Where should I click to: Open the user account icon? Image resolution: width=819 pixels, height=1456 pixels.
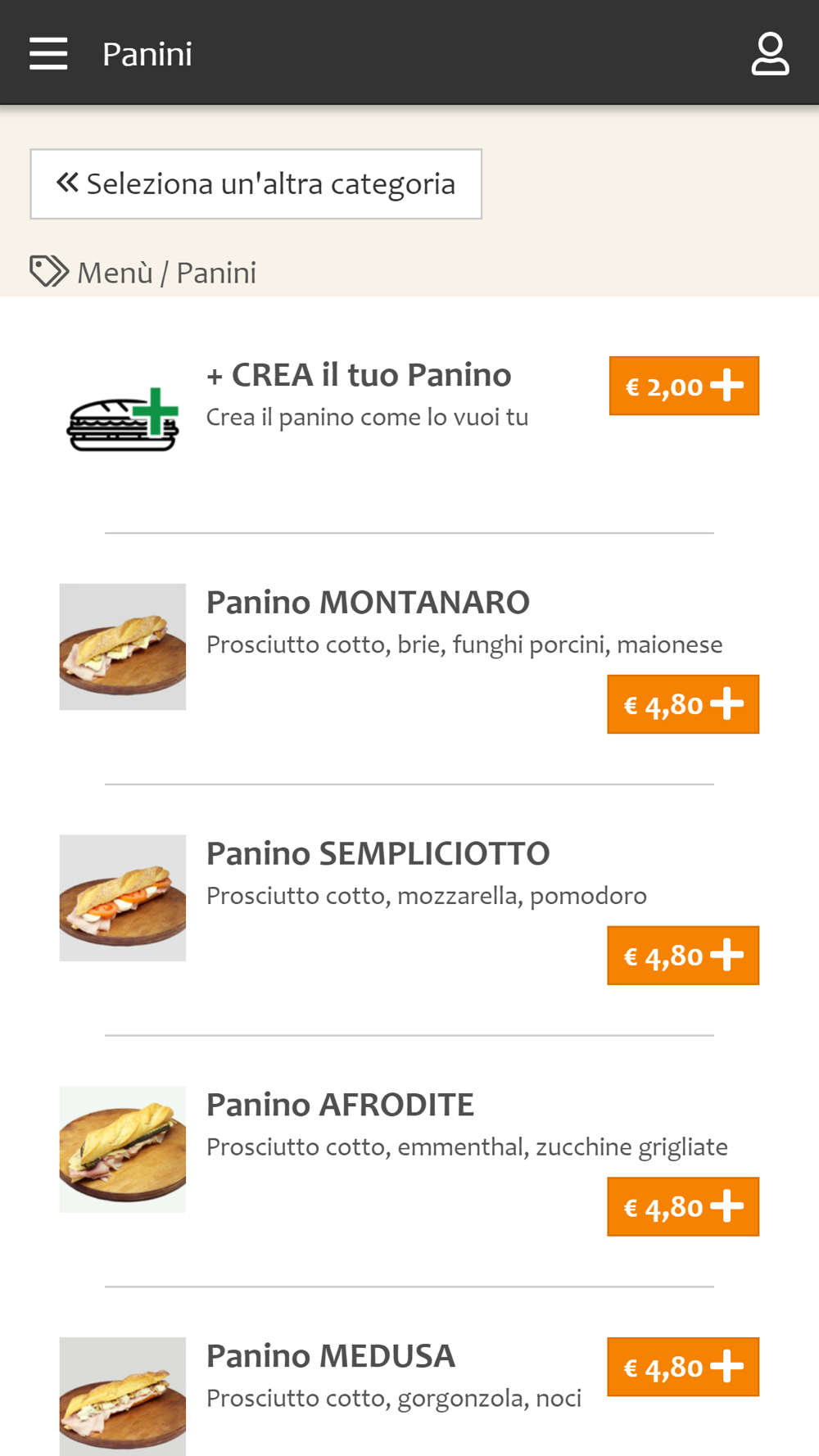[x=770, y=54]
